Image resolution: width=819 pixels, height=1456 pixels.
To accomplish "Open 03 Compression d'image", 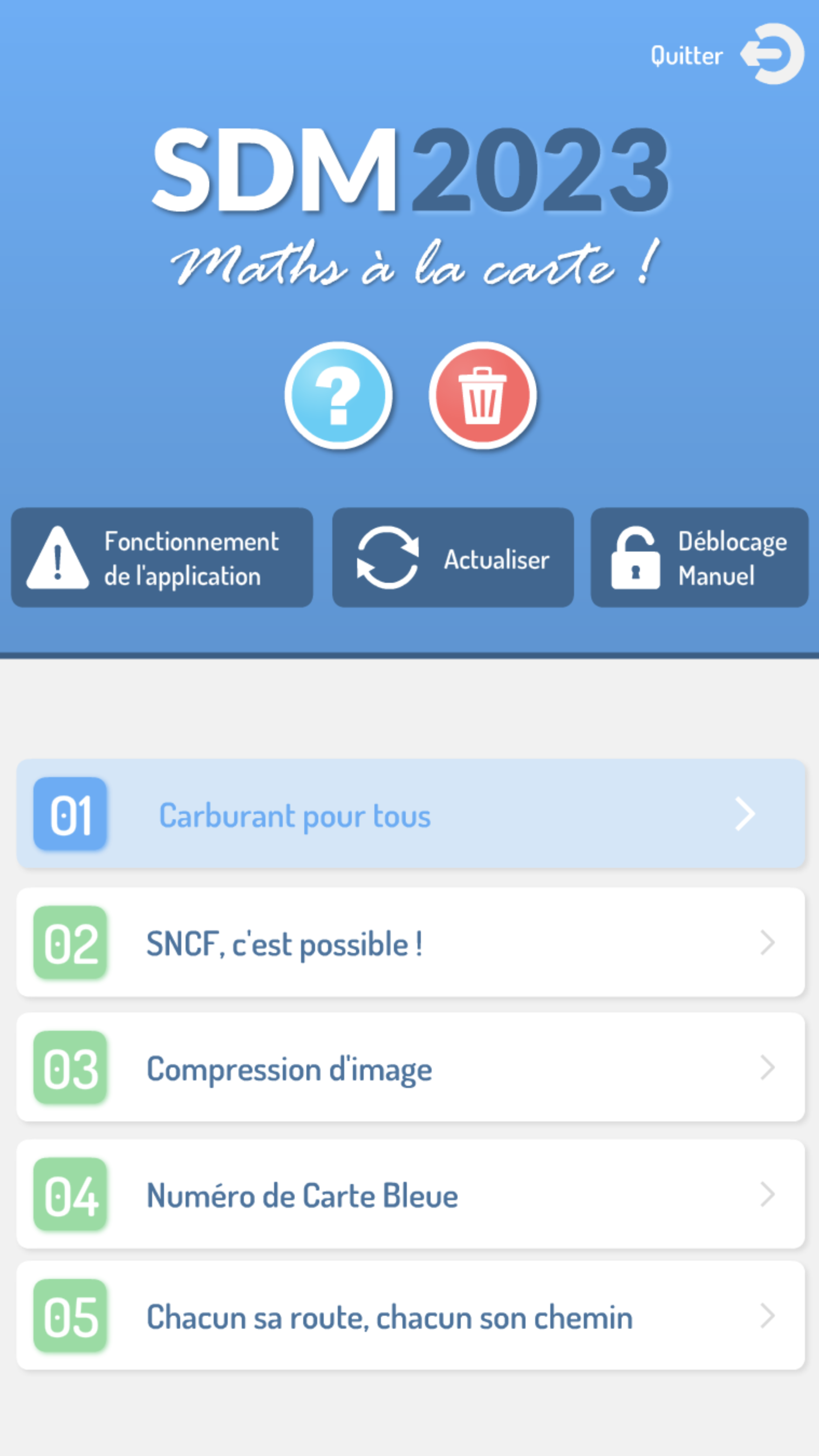I will (x=411, y=1067).
